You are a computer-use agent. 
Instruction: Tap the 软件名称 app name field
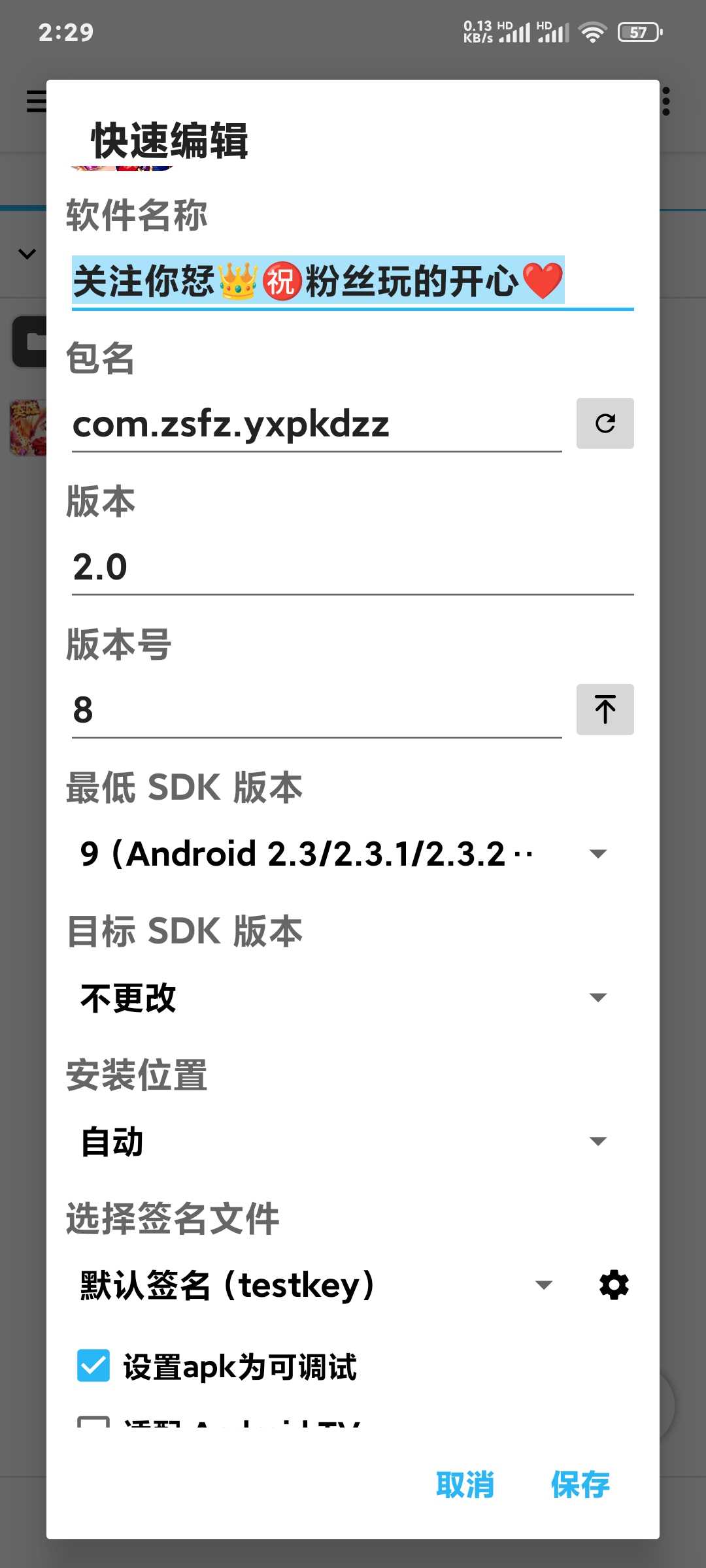coord(353,282)
